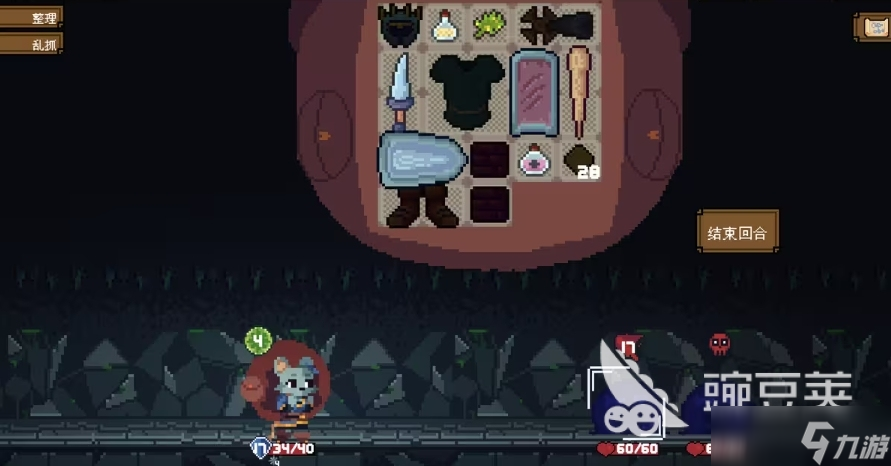Open the map scroll icon

pos(871,27)
